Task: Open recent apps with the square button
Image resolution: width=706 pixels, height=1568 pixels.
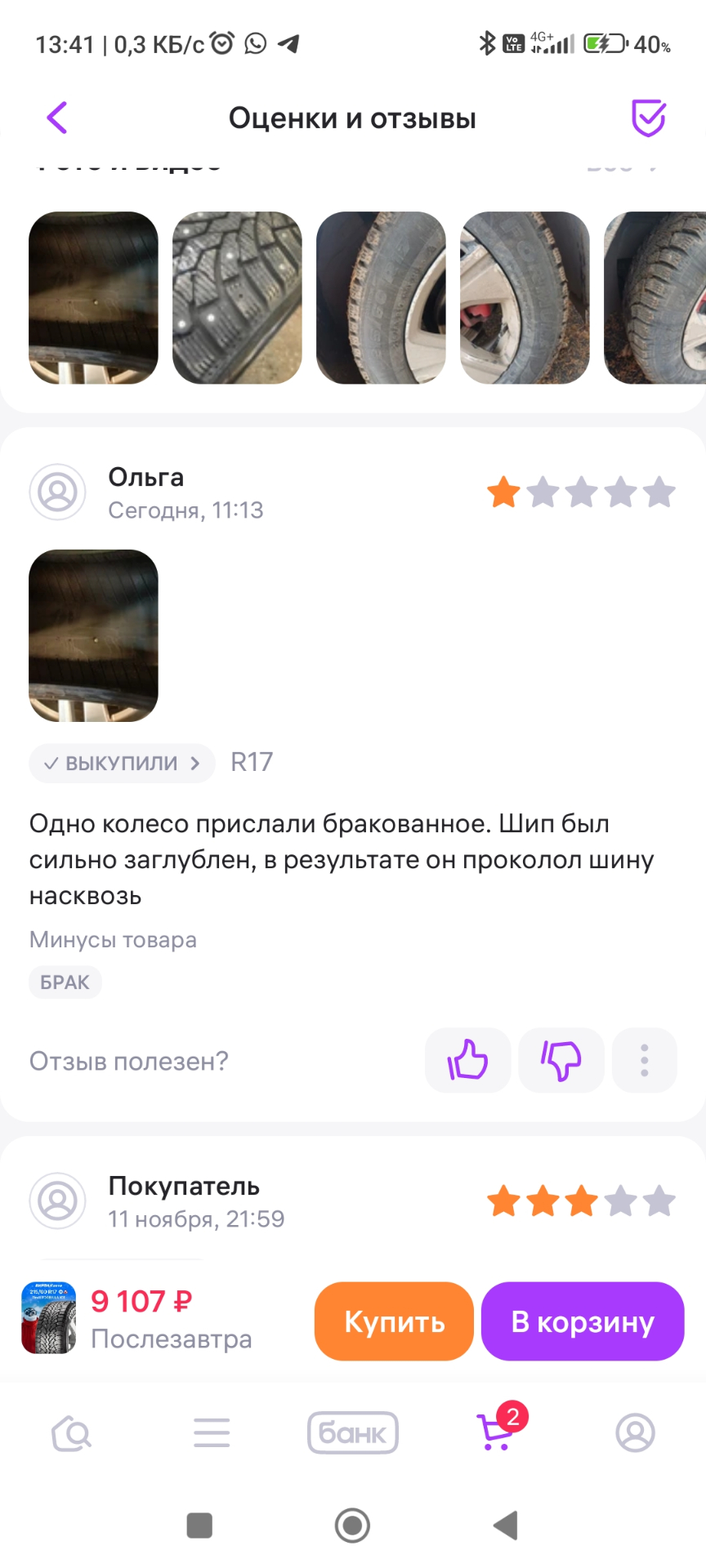Action: (199, 1525)
